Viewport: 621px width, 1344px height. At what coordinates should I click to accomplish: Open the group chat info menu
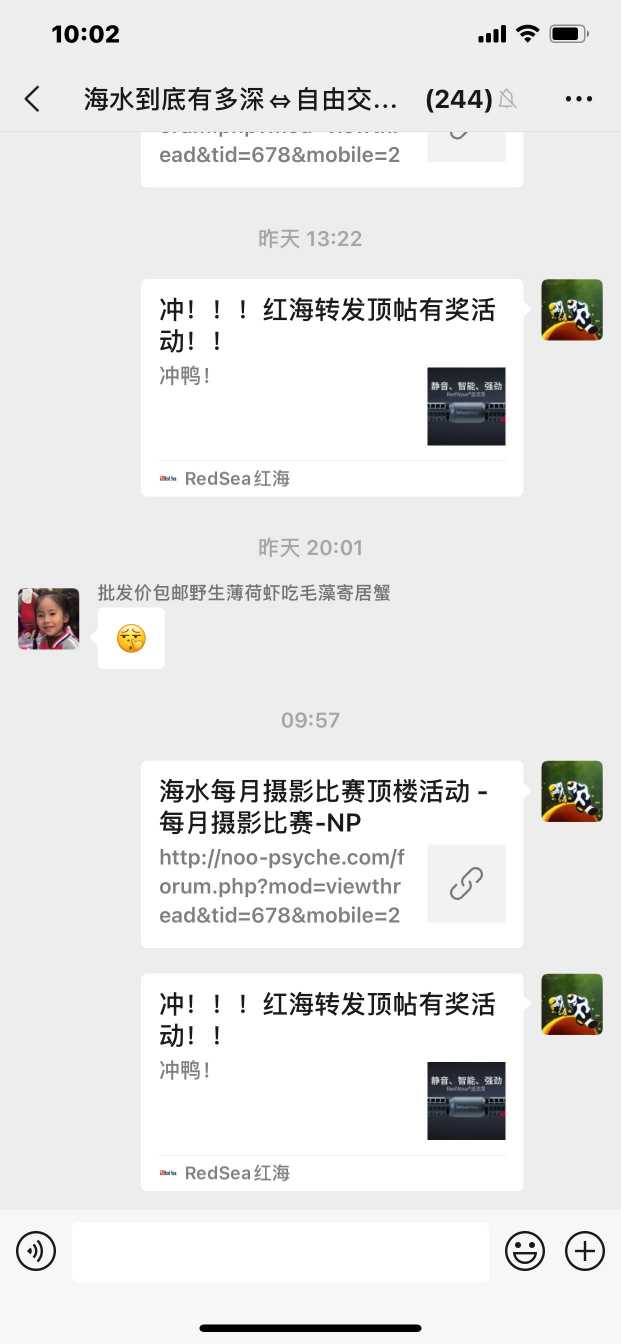point(579,98)
